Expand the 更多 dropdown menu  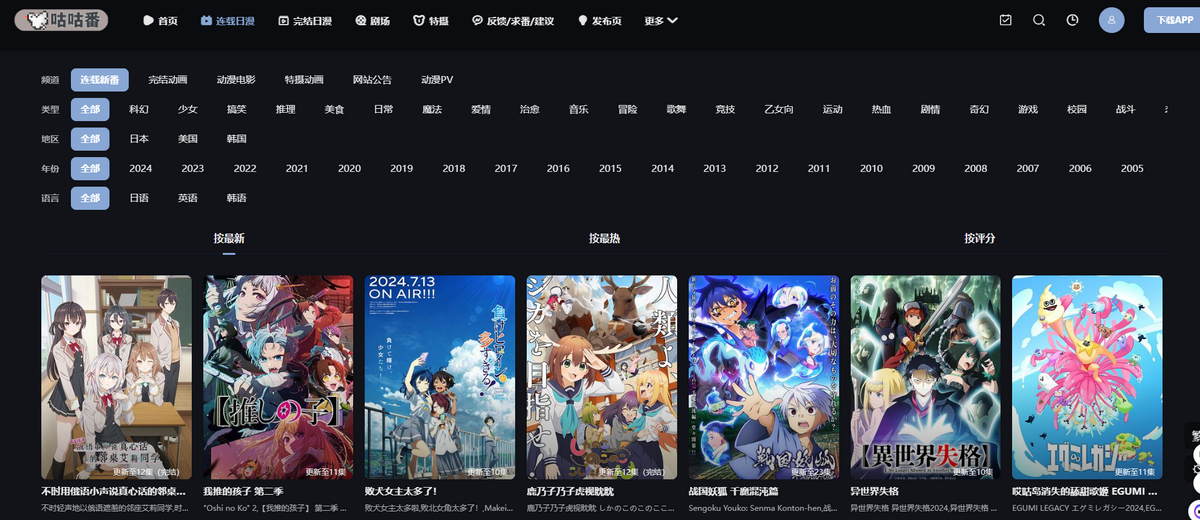coord(661,20)
